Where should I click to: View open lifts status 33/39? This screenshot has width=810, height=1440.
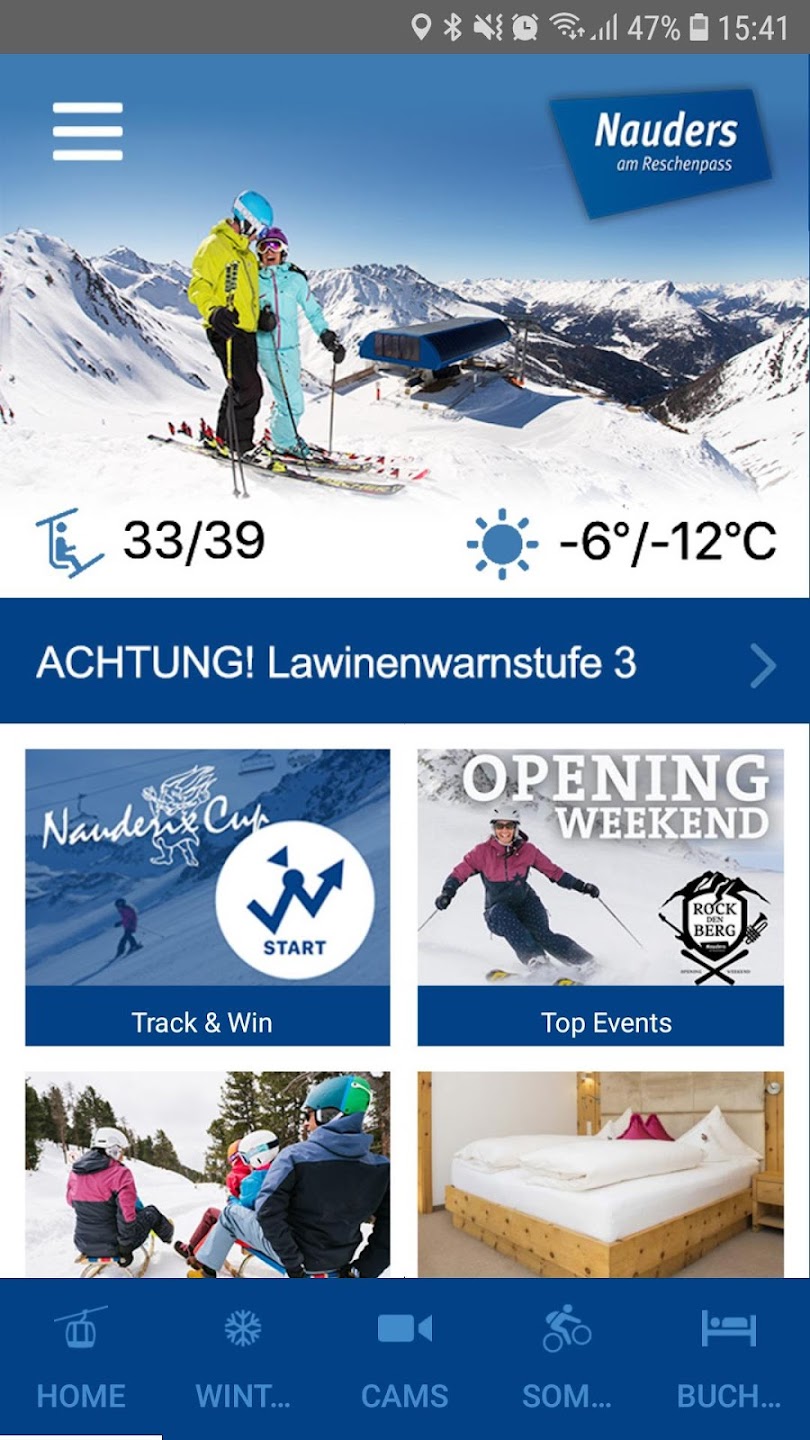pyautogui.click(x=150, y=541)
